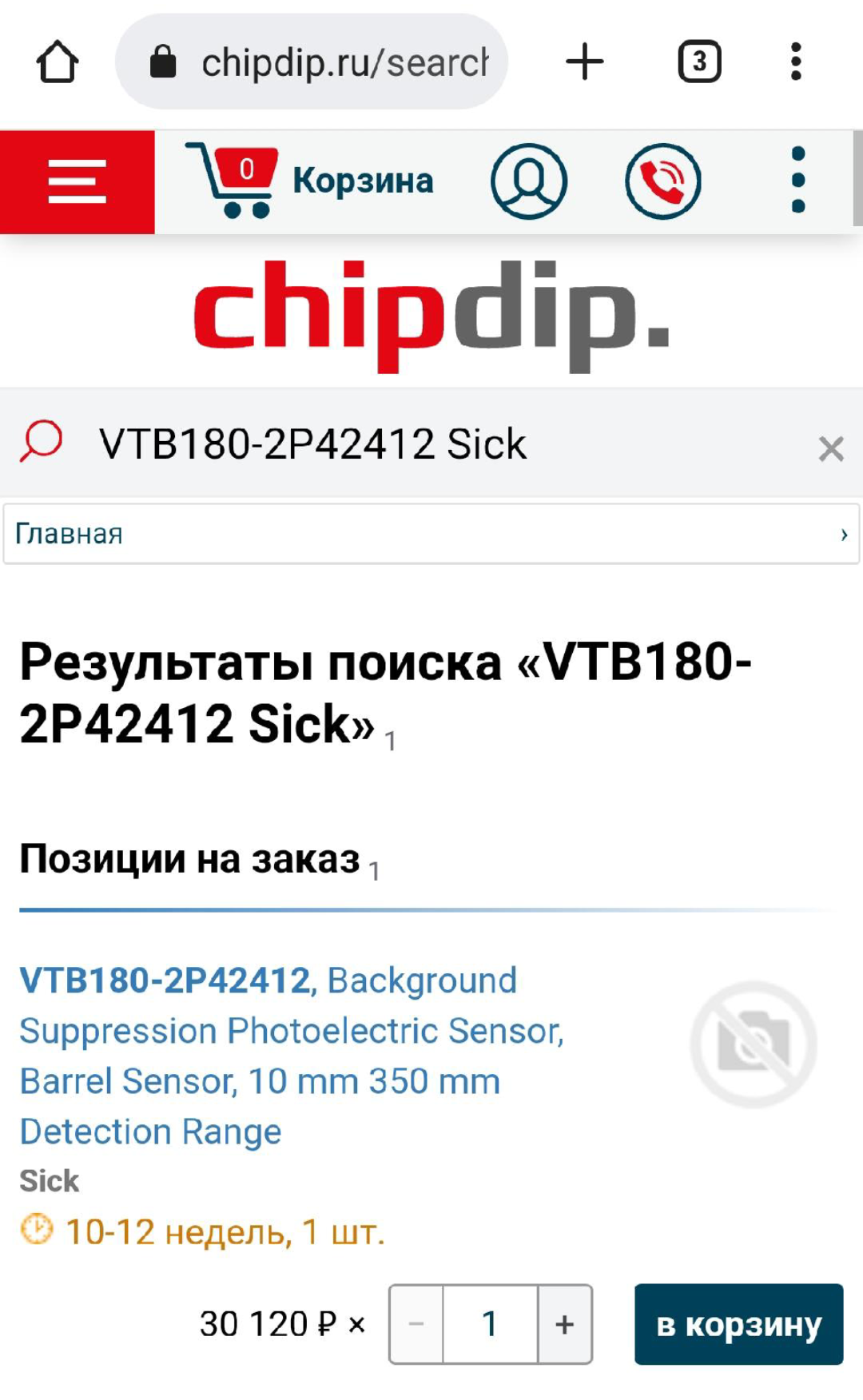Open the Корзина shopping cart

coord(312,181)
